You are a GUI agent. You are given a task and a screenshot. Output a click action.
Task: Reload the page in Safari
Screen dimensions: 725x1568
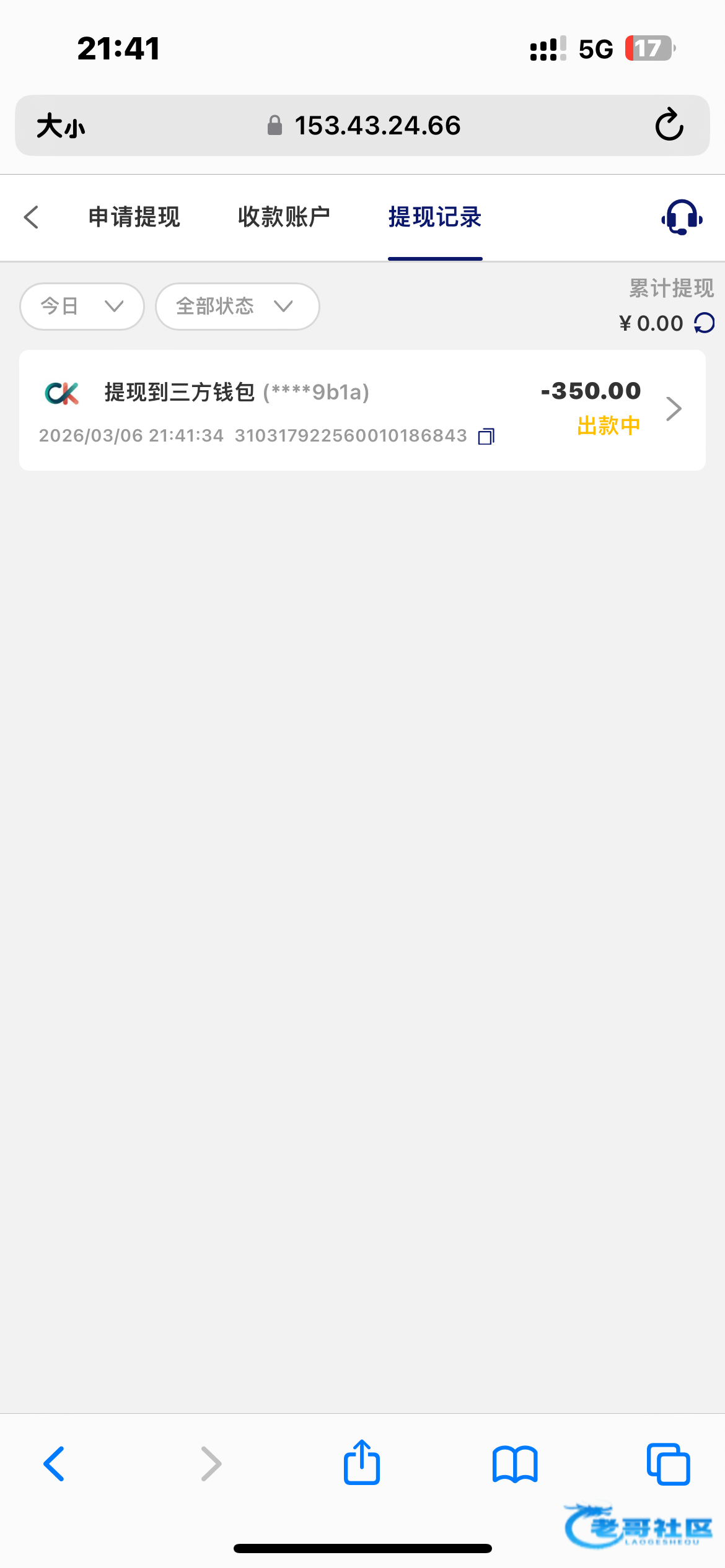click(x=669, y=125)
